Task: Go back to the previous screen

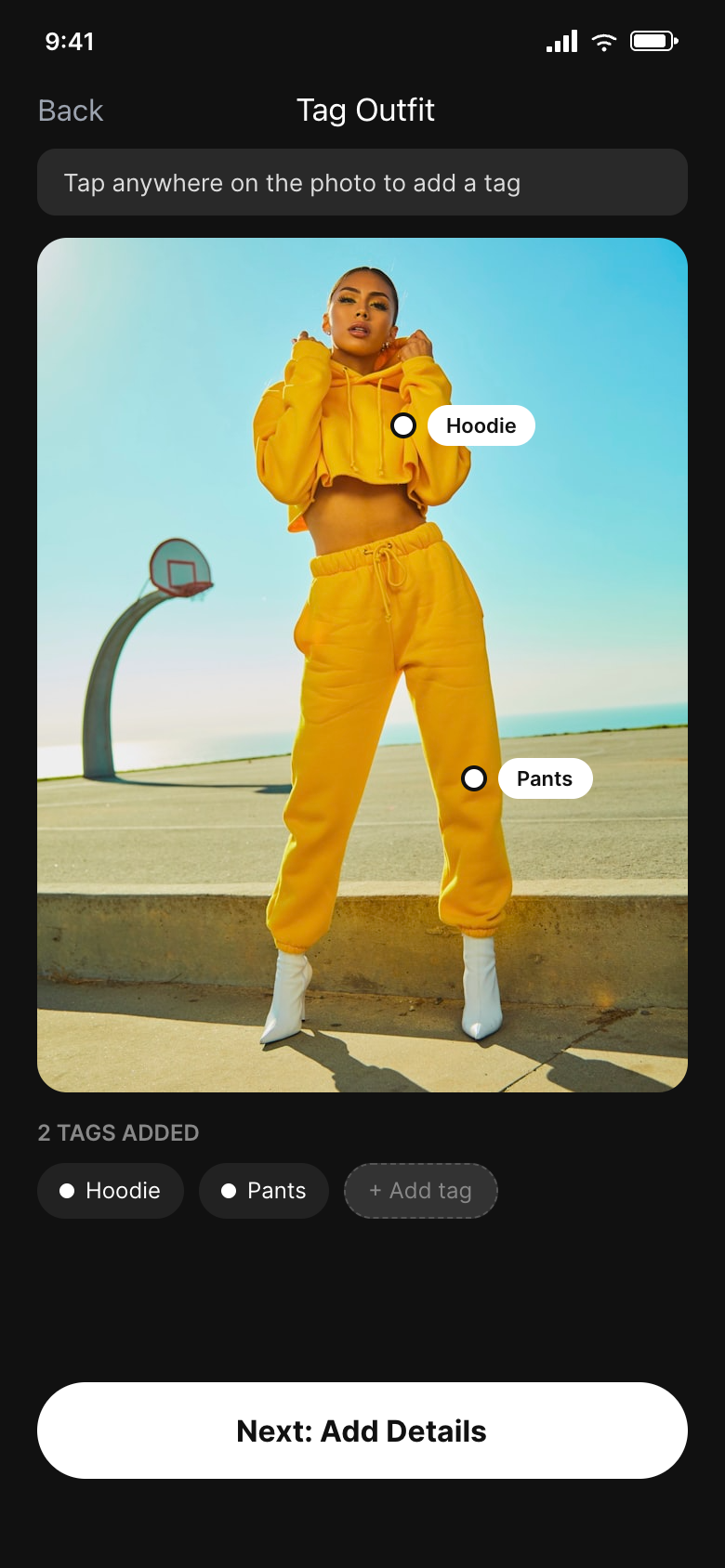Action: pos(71,111)
